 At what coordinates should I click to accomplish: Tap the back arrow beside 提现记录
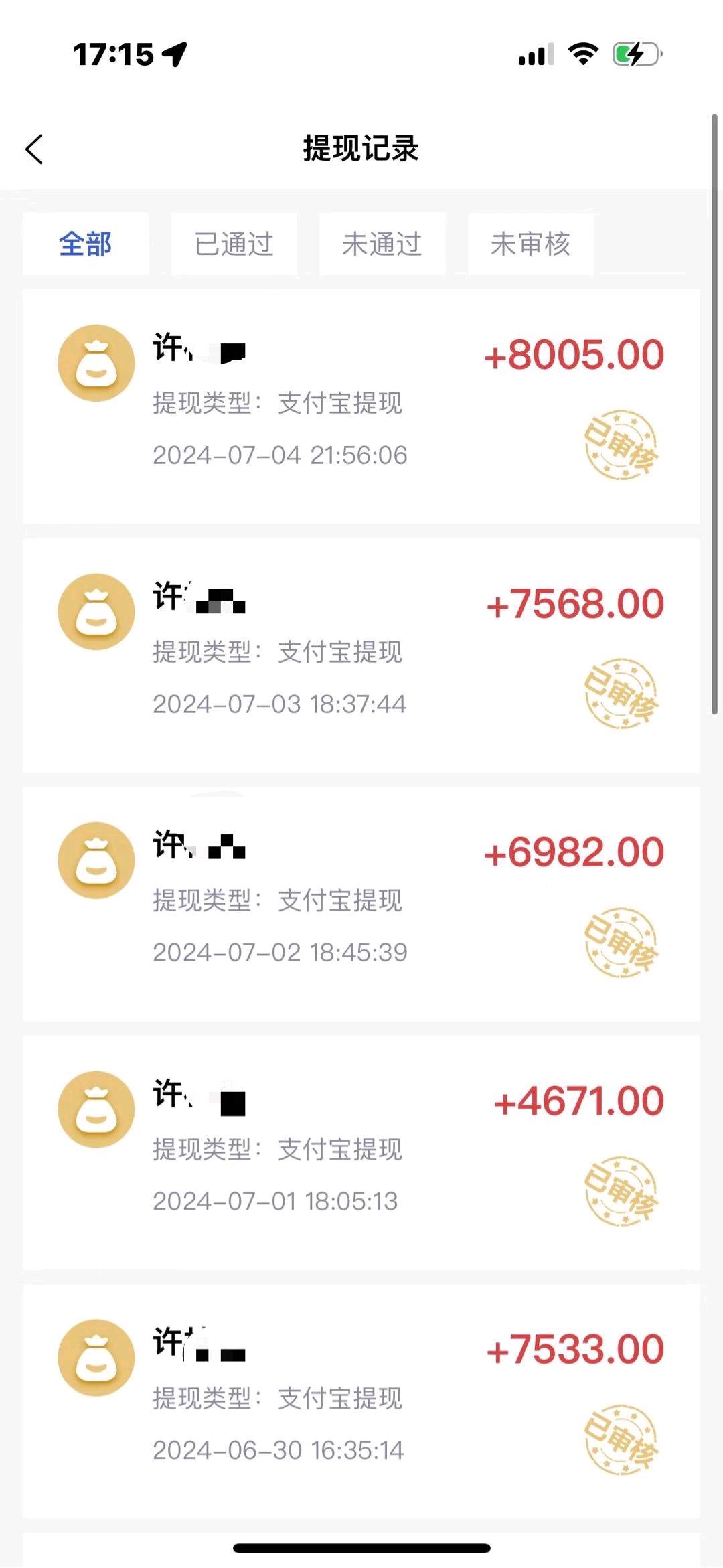click(x=35, y=150)
